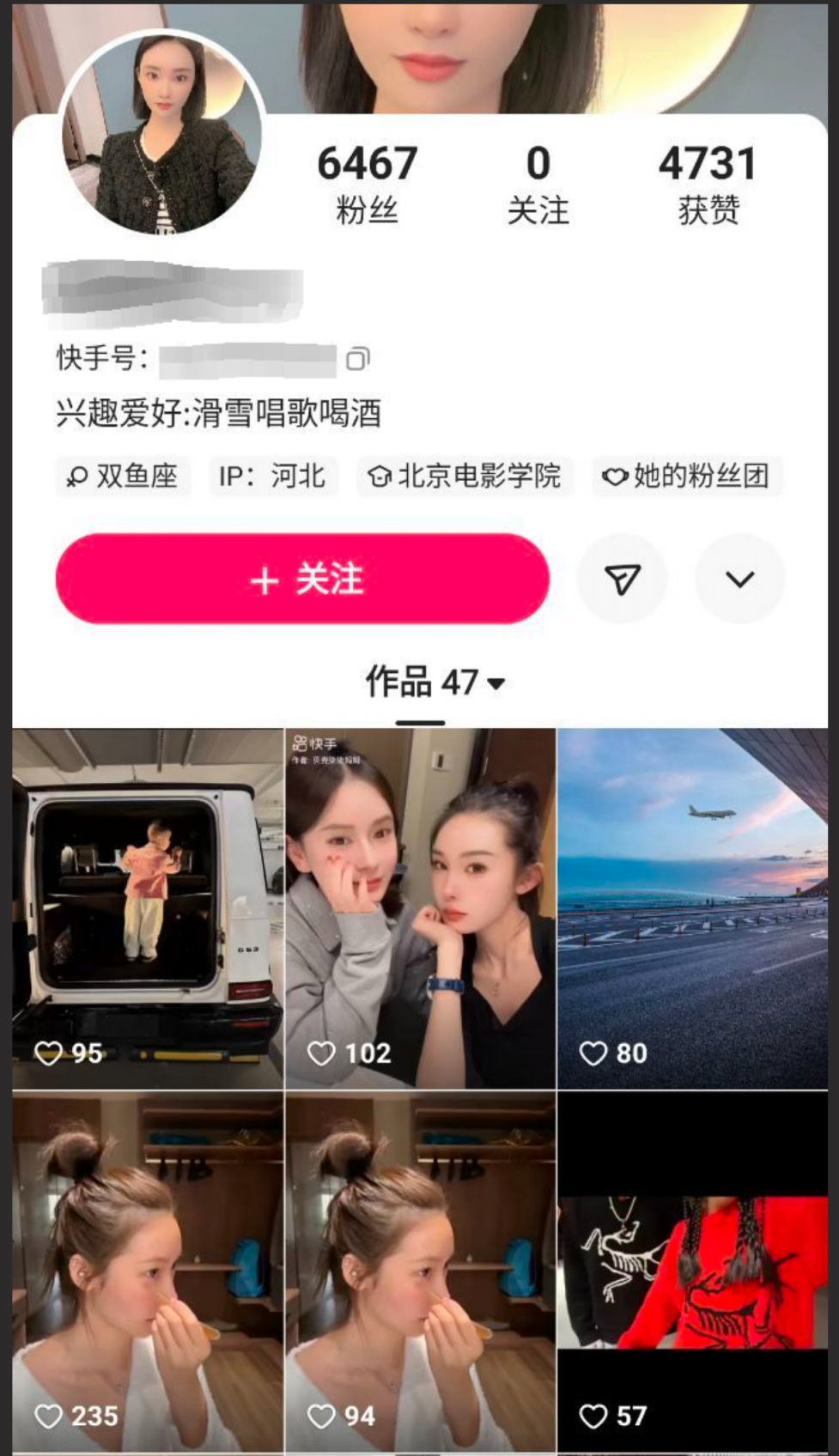The width and height of the screenshot is (839, 1456).
Task: Click the Pisces zodiac icon on 双鱼座 tag
Action: (77, 477)
